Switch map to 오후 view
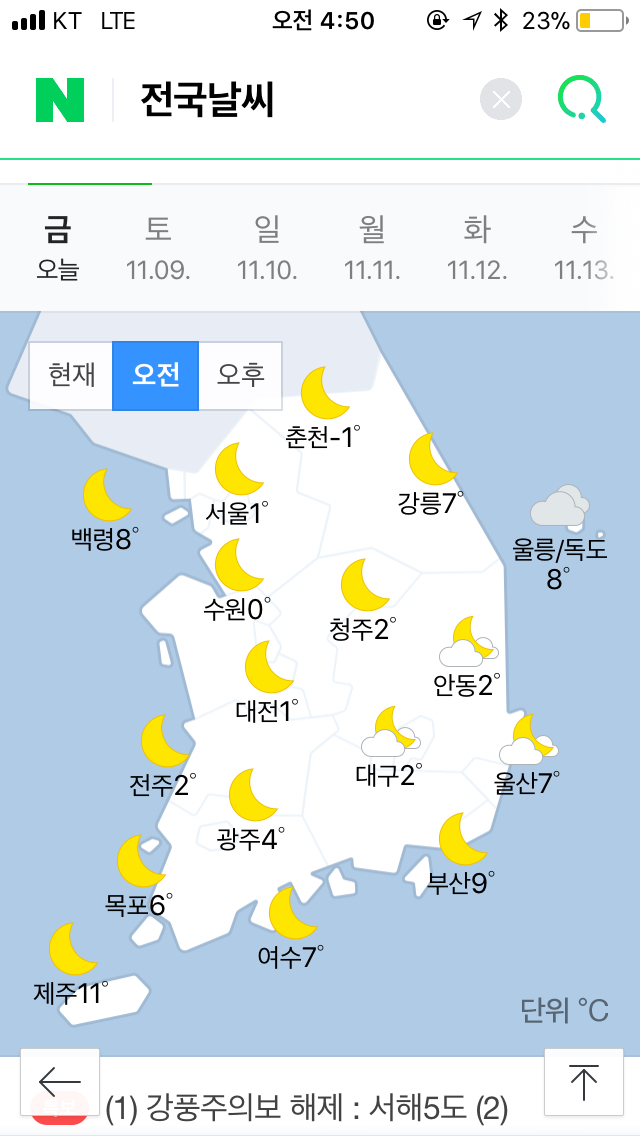 (x=241, y=375)
